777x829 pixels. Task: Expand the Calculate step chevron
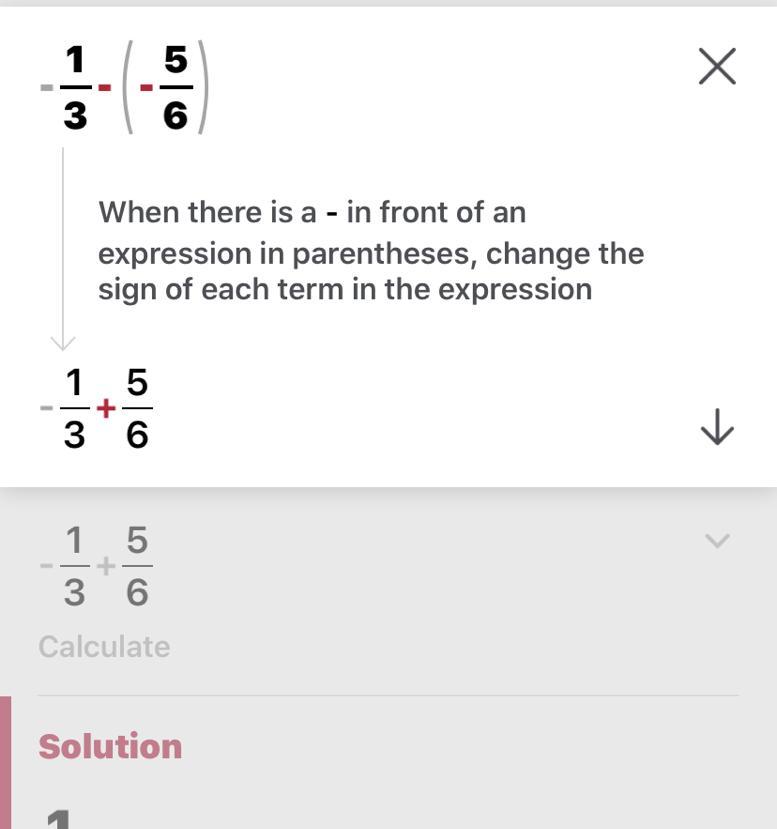[x=716, y=541]
